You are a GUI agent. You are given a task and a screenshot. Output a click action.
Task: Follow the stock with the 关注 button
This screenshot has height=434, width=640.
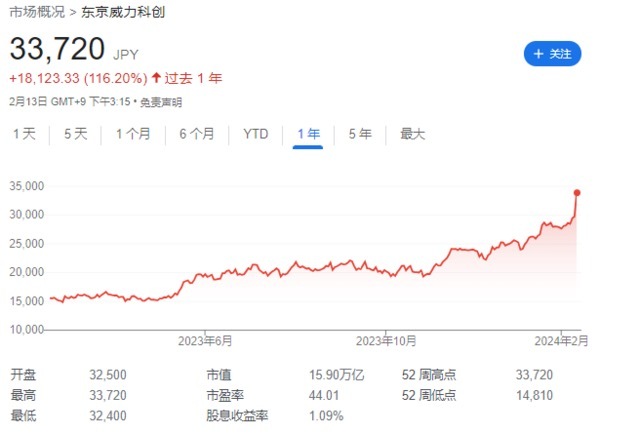coord(552,54)
